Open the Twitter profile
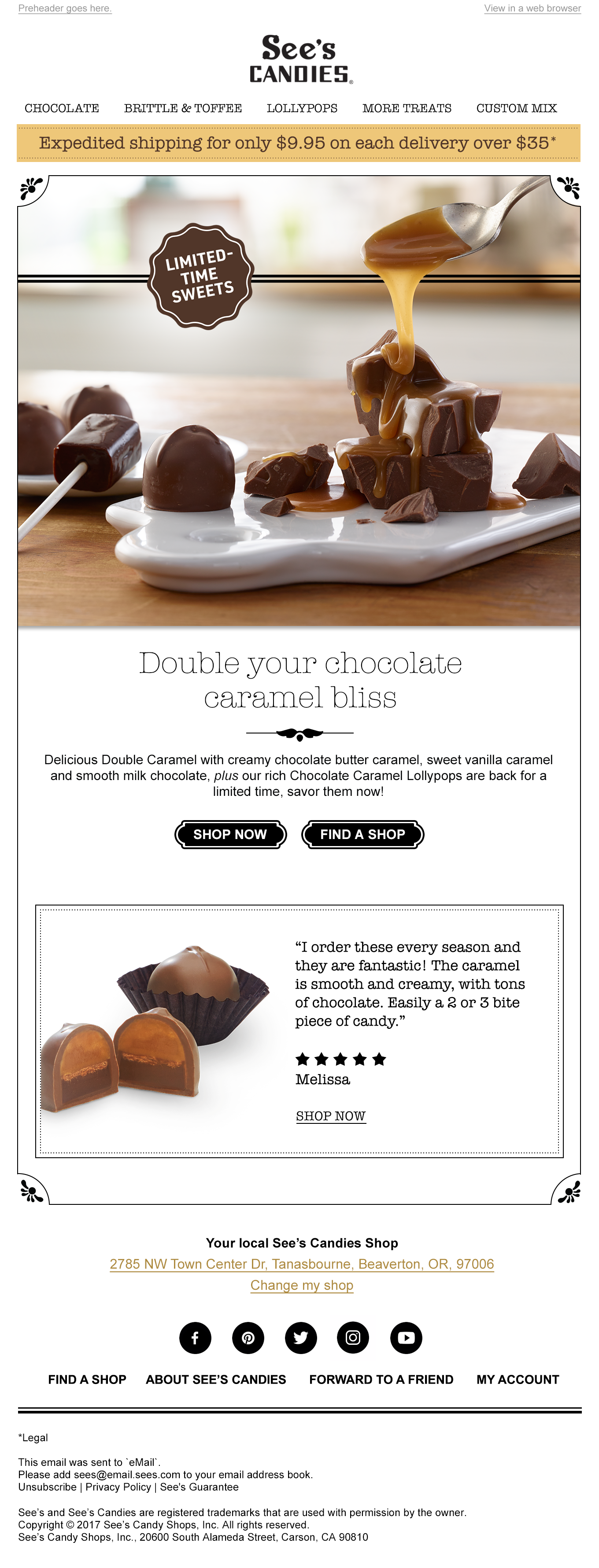599x1568 pixels. (301, 1338)
